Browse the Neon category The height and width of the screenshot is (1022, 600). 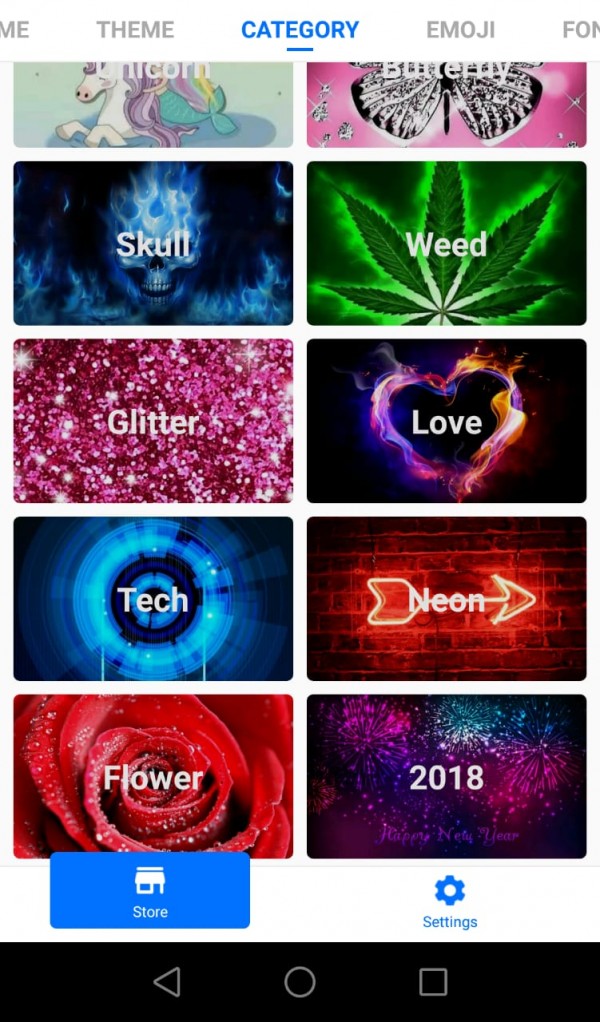coord(446,599)
